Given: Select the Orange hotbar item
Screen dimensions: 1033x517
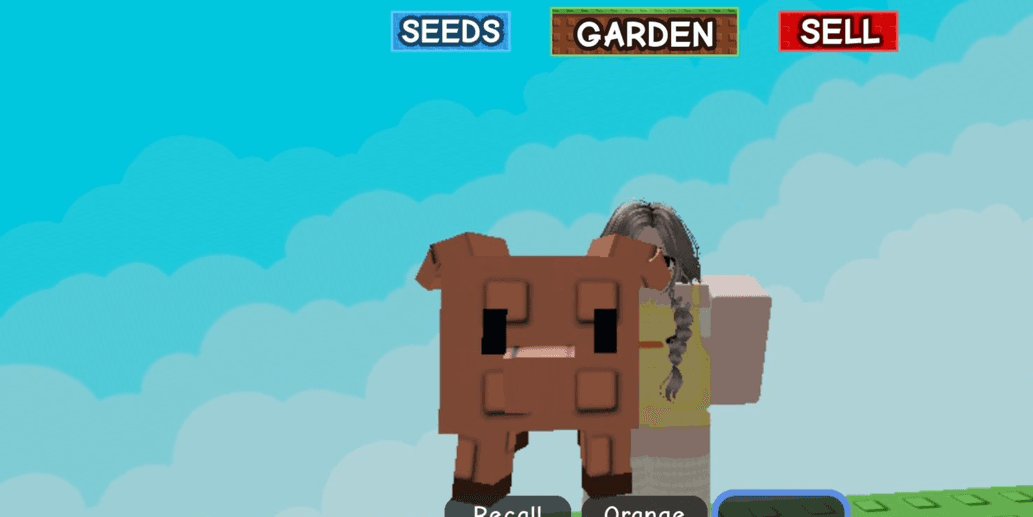Looking at the screenshot, I should pyautogui.click(x=644, y=508).
